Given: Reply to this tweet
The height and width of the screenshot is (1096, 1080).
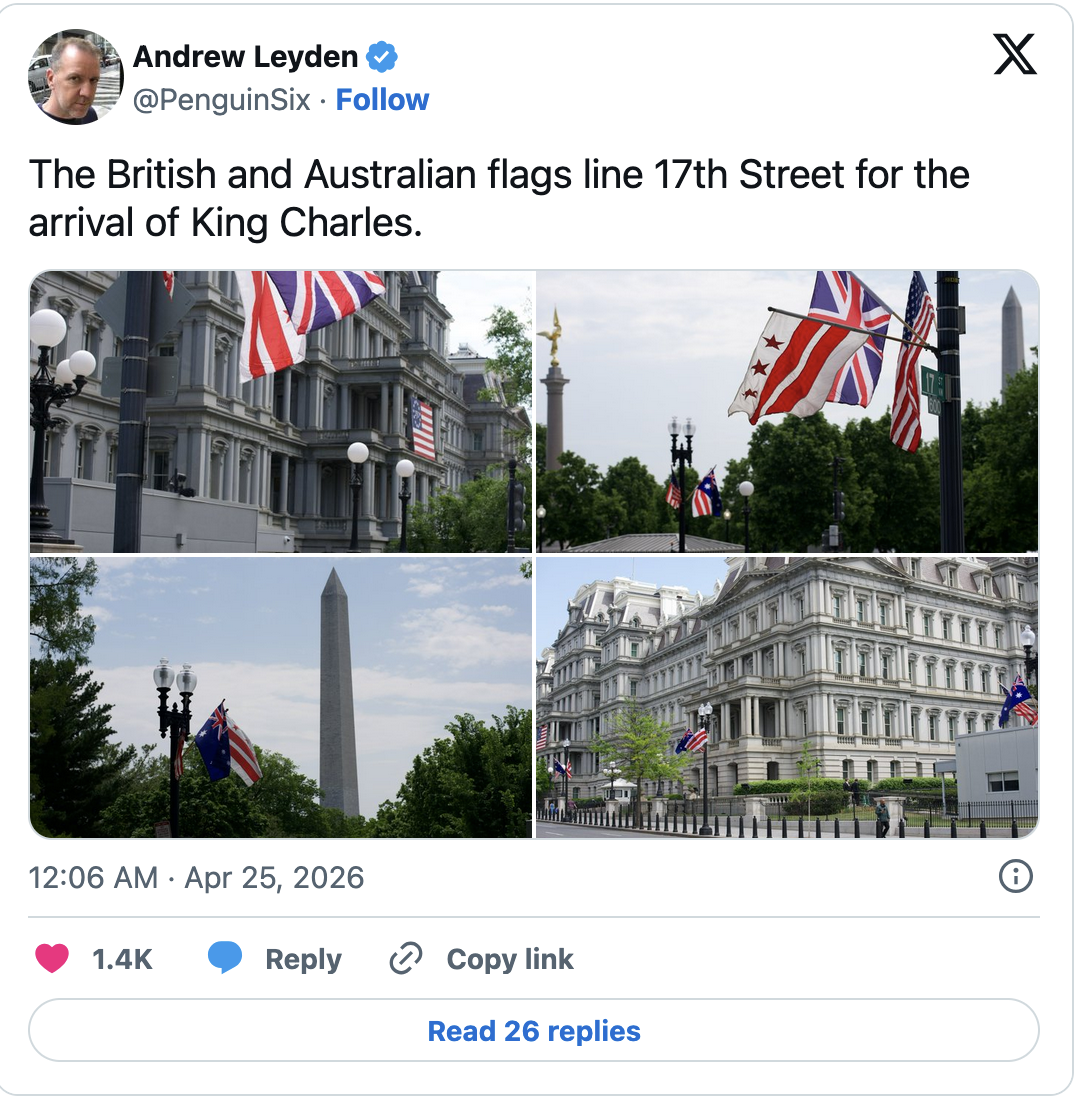Looking at the screenshot, I should (276, 959).
